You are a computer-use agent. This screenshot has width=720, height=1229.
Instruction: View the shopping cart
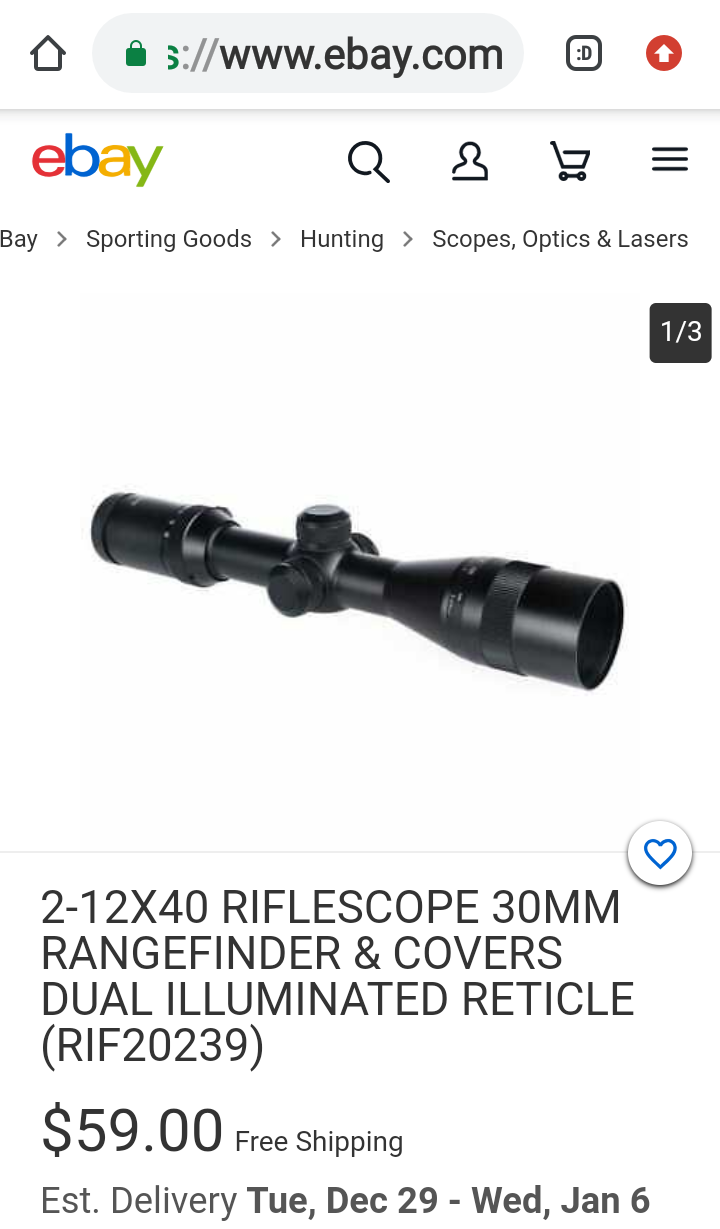click(x=570, y=160)
